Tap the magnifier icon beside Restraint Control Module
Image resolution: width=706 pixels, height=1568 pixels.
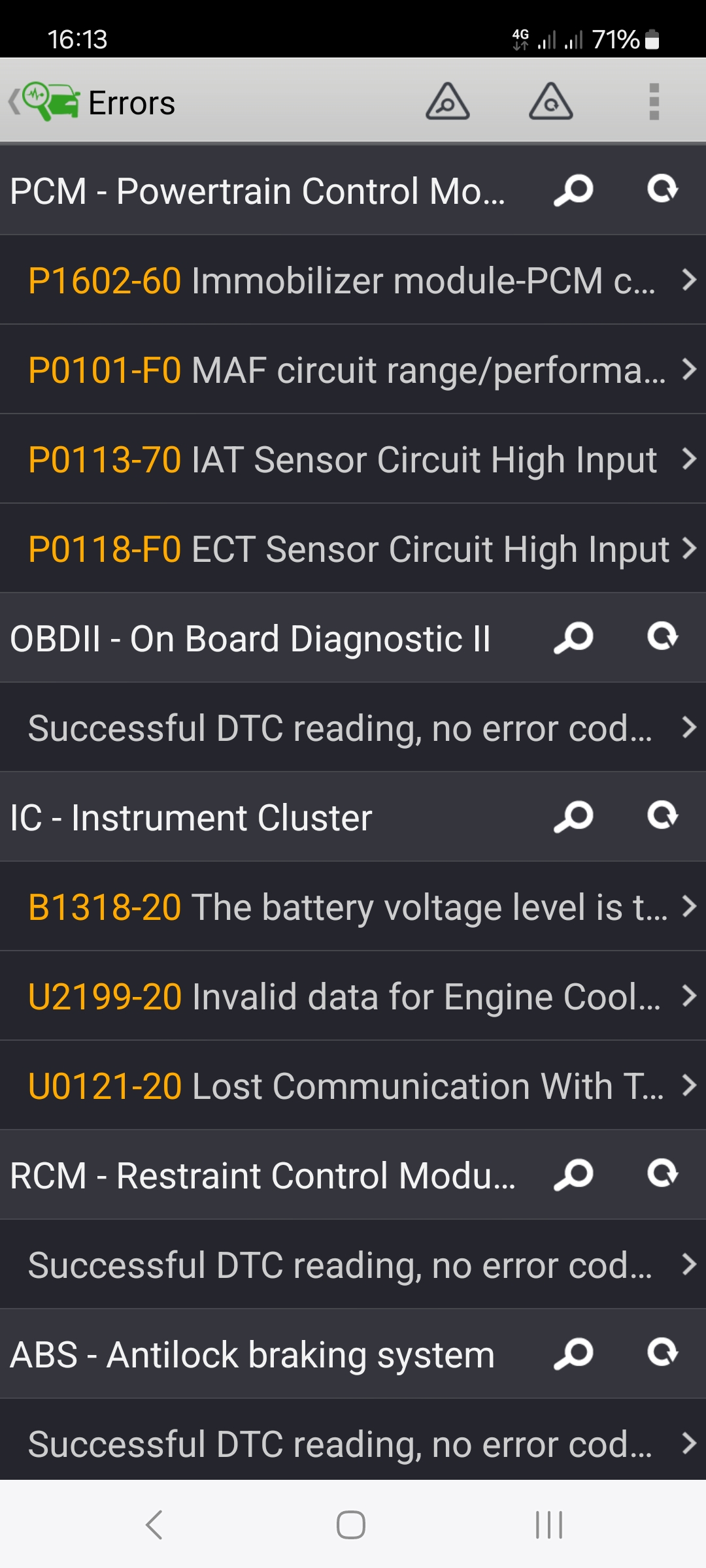coord(573,1175)
